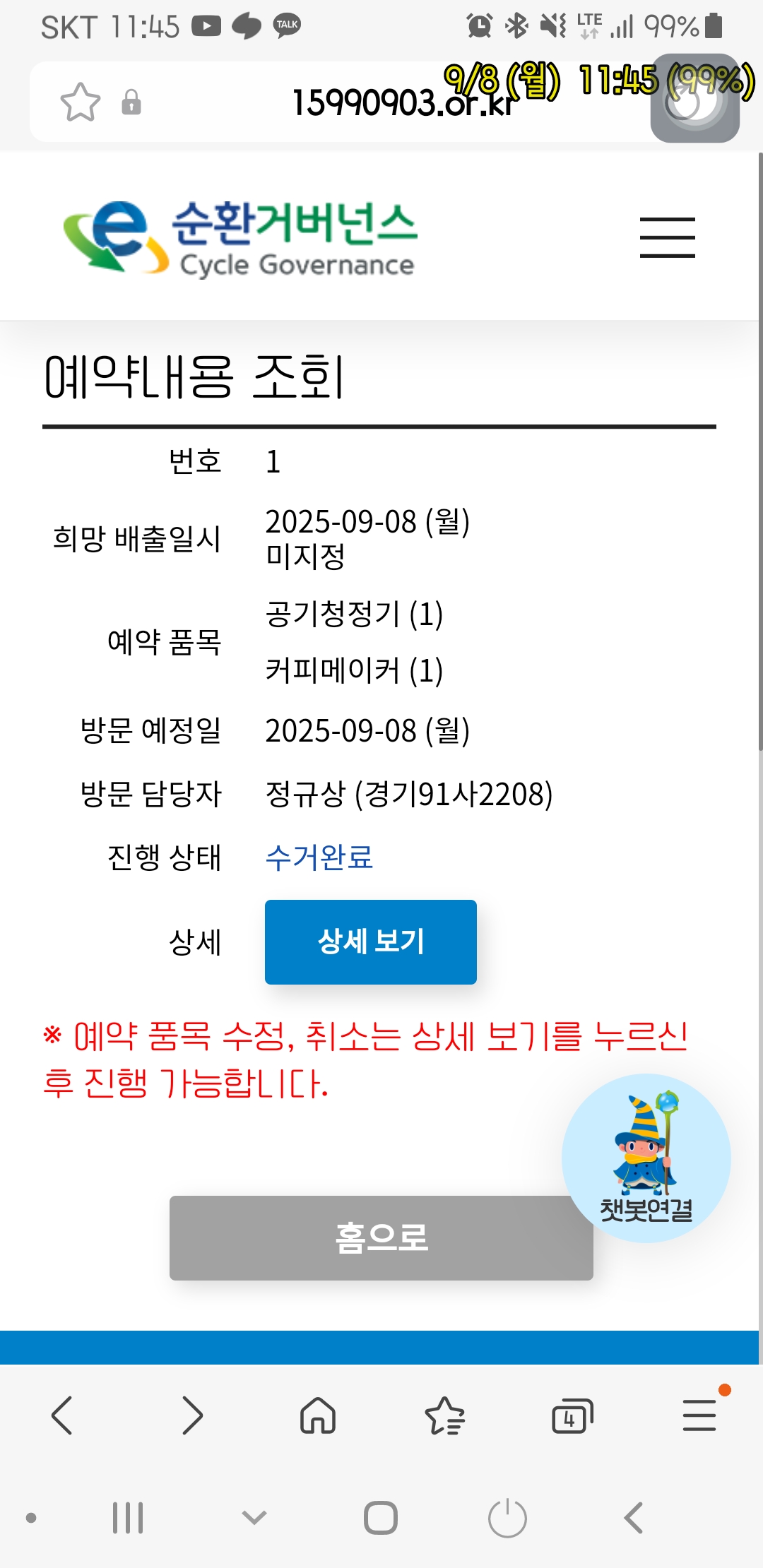Open the browser home page

[318, 1415]
